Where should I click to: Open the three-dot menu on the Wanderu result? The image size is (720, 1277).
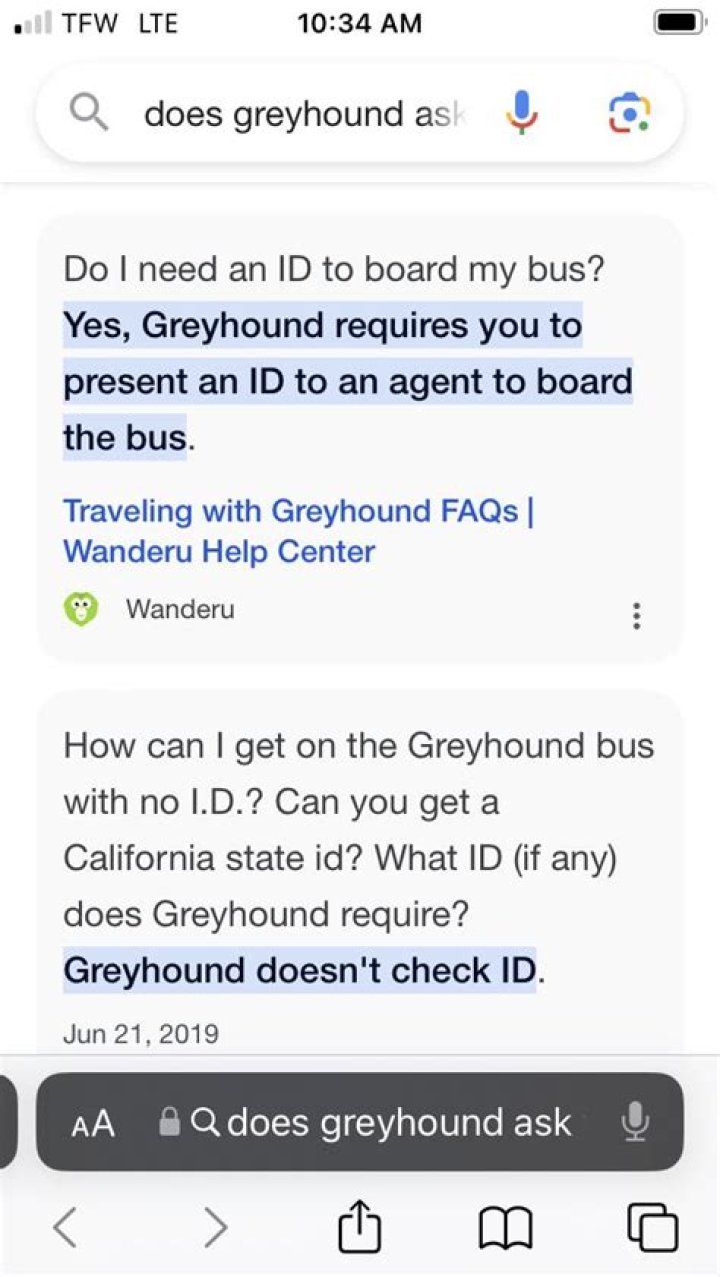coord(637,617)
